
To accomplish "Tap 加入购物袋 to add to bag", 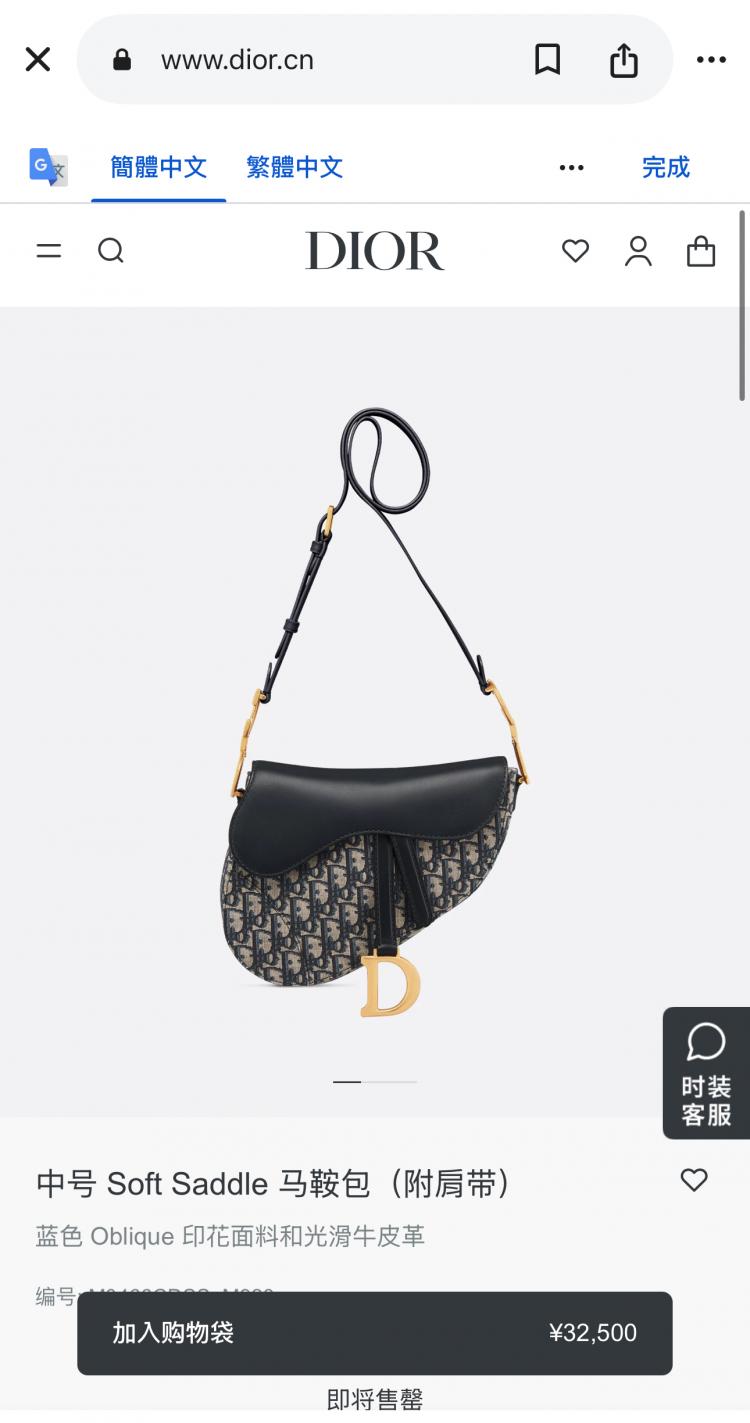I will 374,1333.
